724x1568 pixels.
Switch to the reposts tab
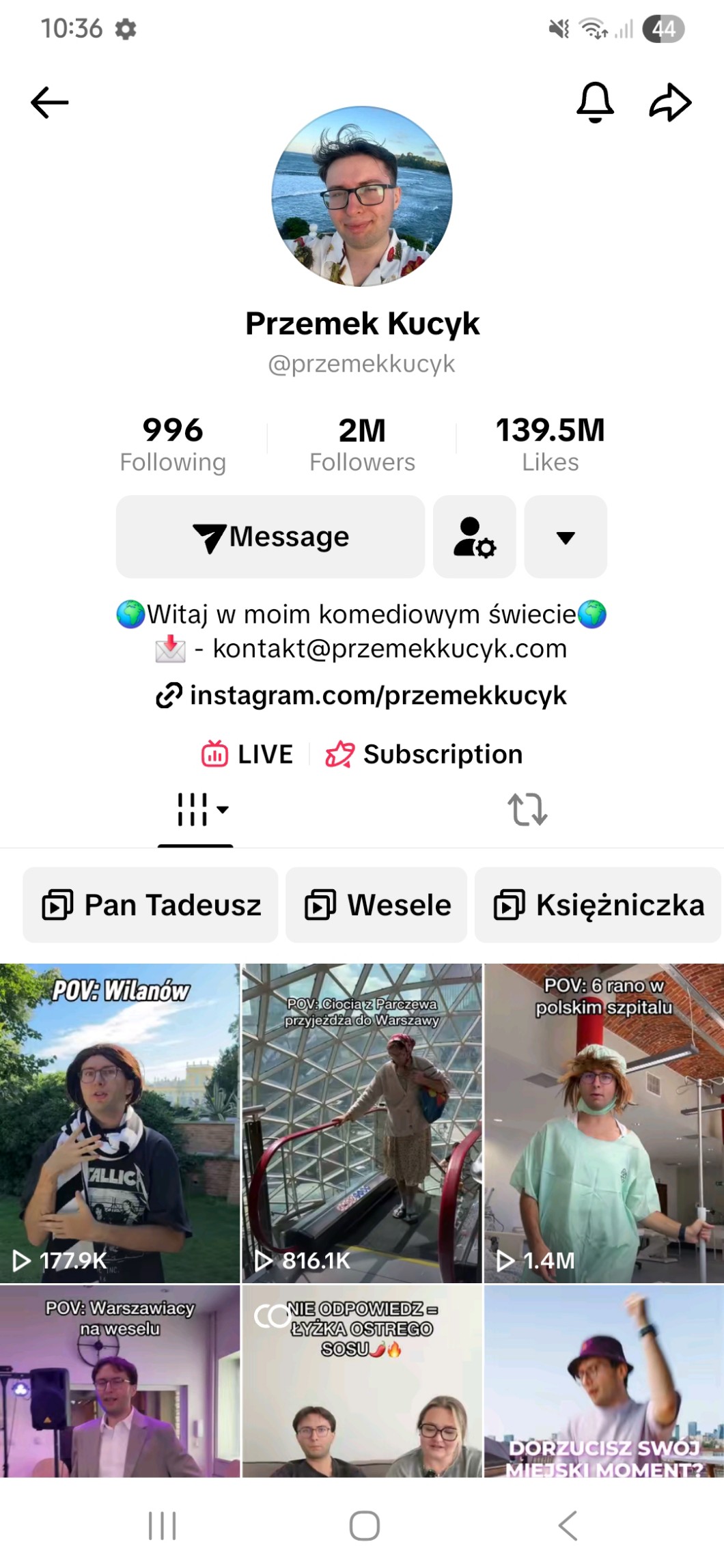click(x=527, y=810)
